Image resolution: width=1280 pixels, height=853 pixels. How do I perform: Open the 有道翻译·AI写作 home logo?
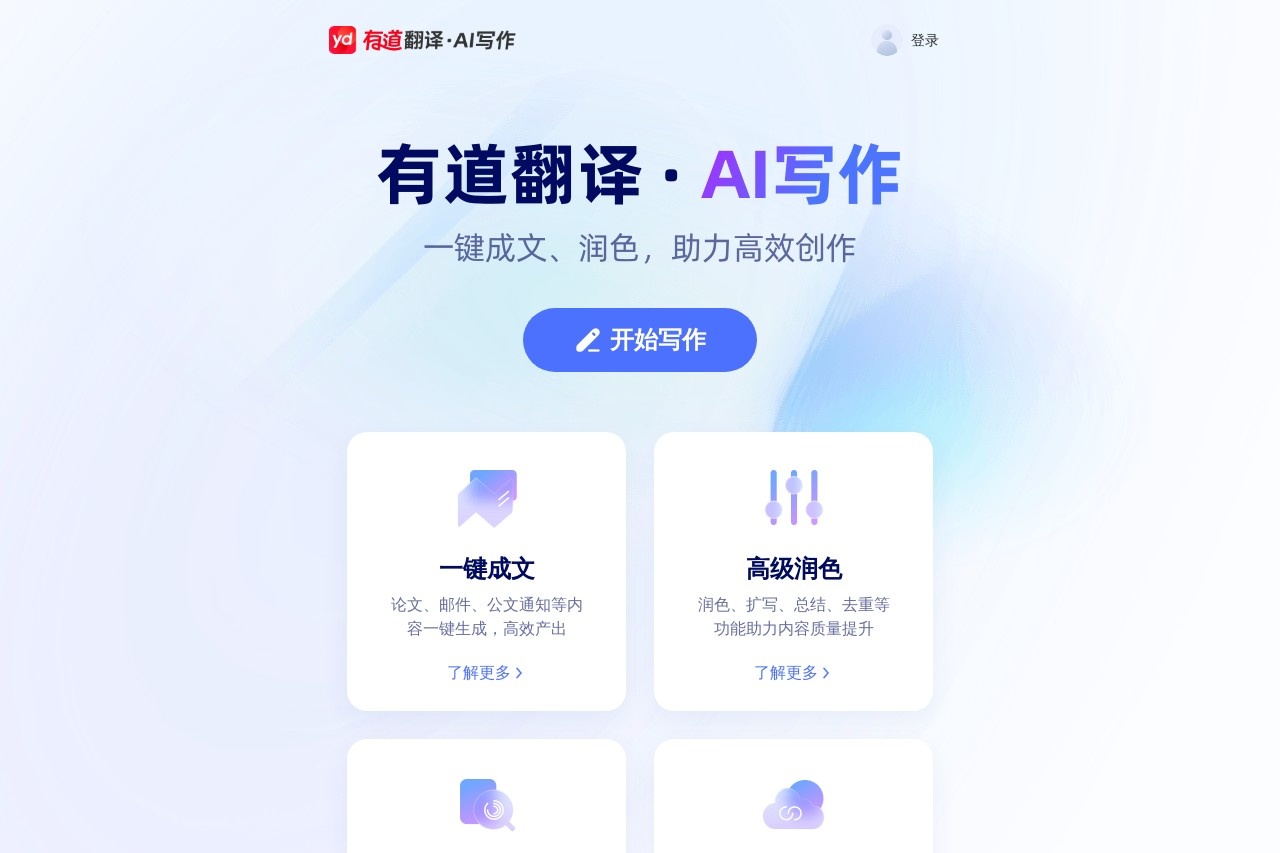tap(422, 40)
